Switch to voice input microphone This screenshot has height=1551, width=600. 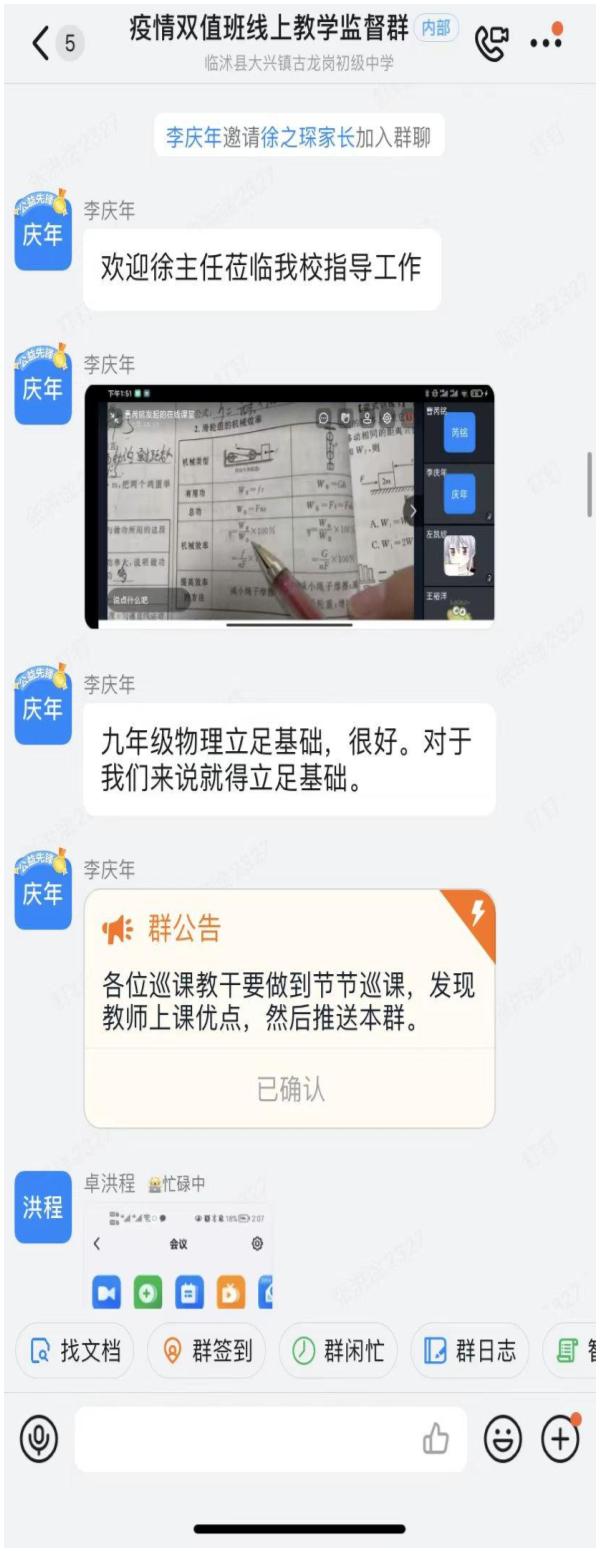(39, 1440)
